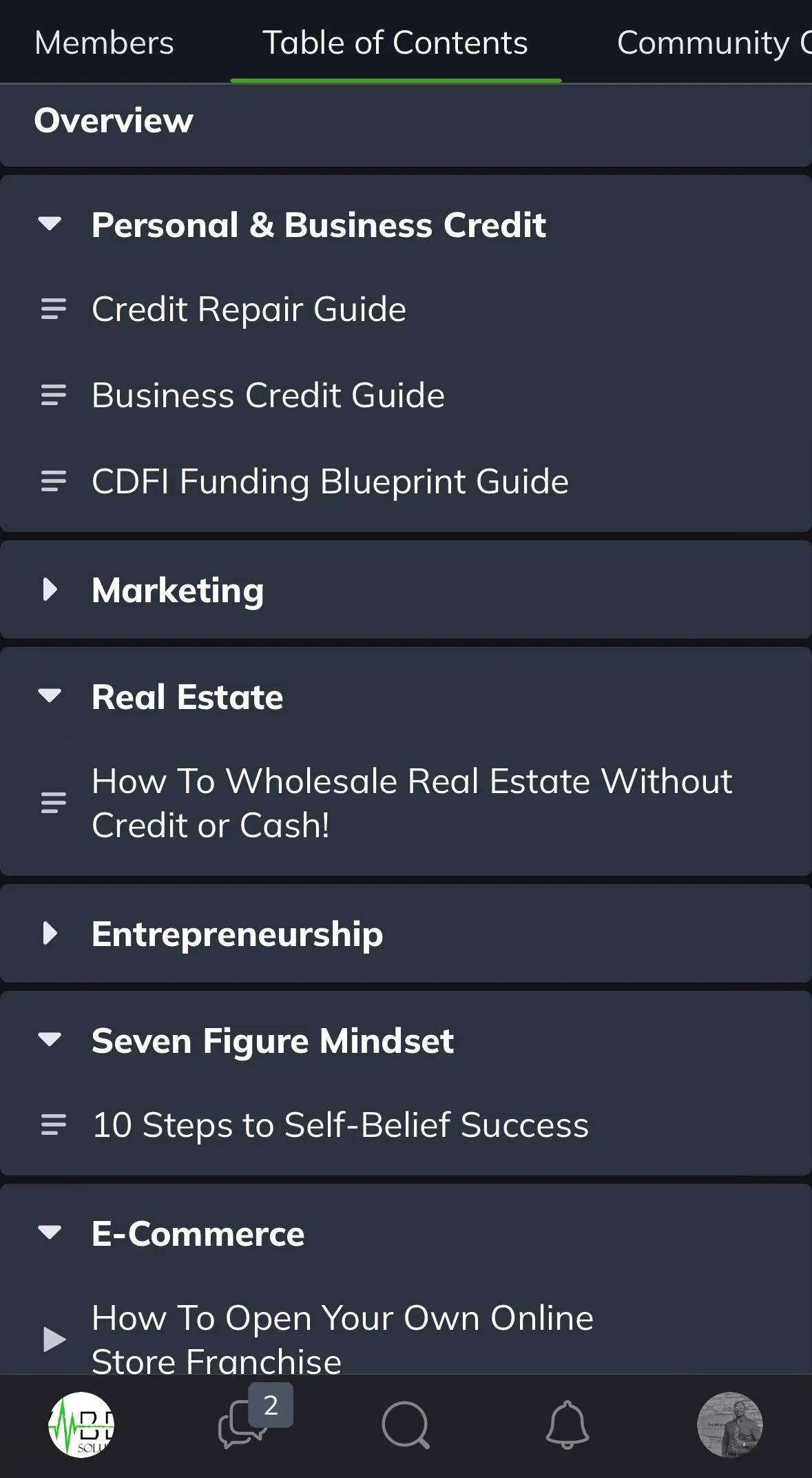This screenshot has width=812, height=1478.
Task: Open CDFI Funding Blueprint Guide
Action: point(406,481)
